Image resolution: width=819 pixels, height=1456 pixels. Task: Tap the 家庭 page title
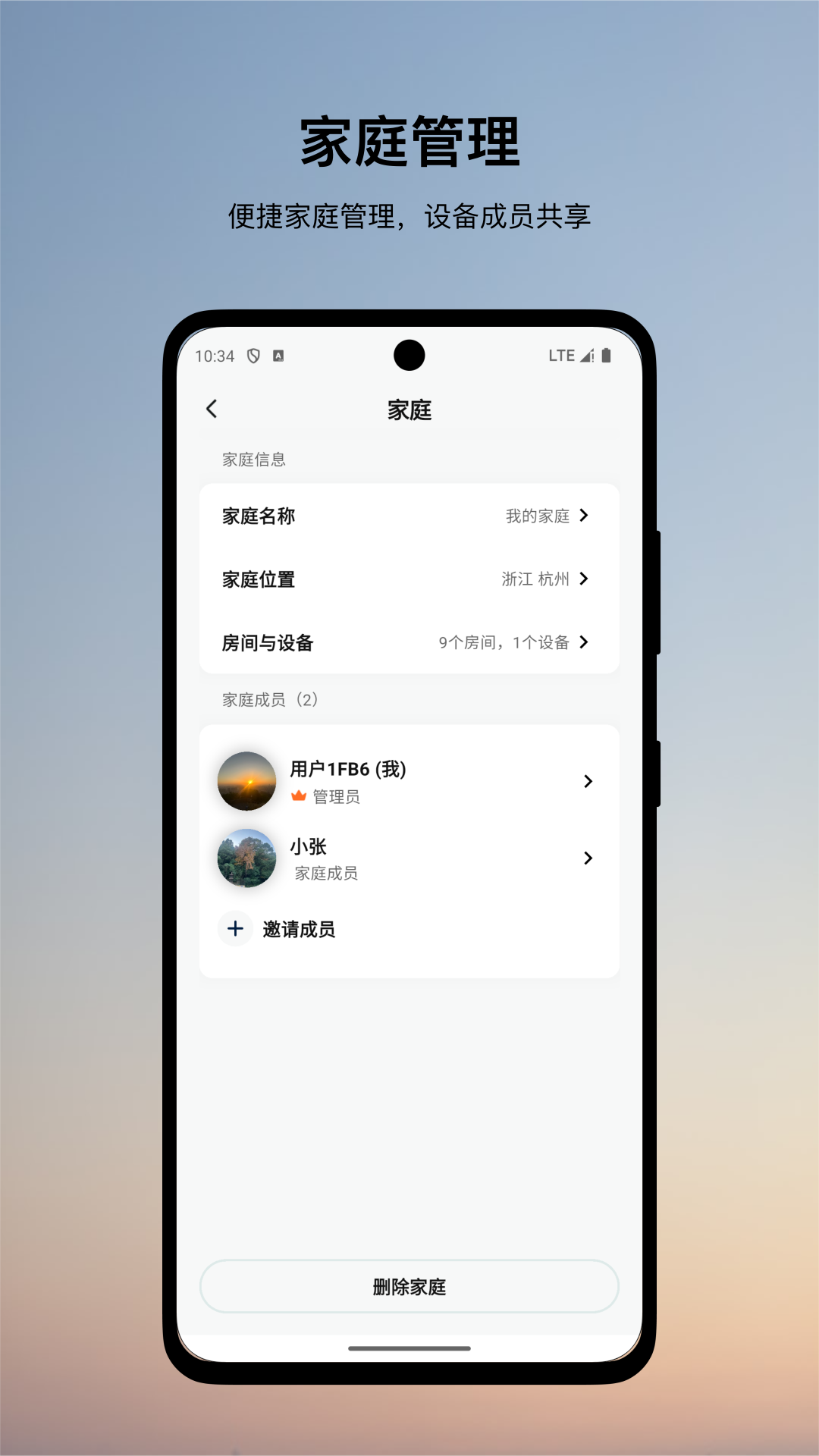pos(409,410)
